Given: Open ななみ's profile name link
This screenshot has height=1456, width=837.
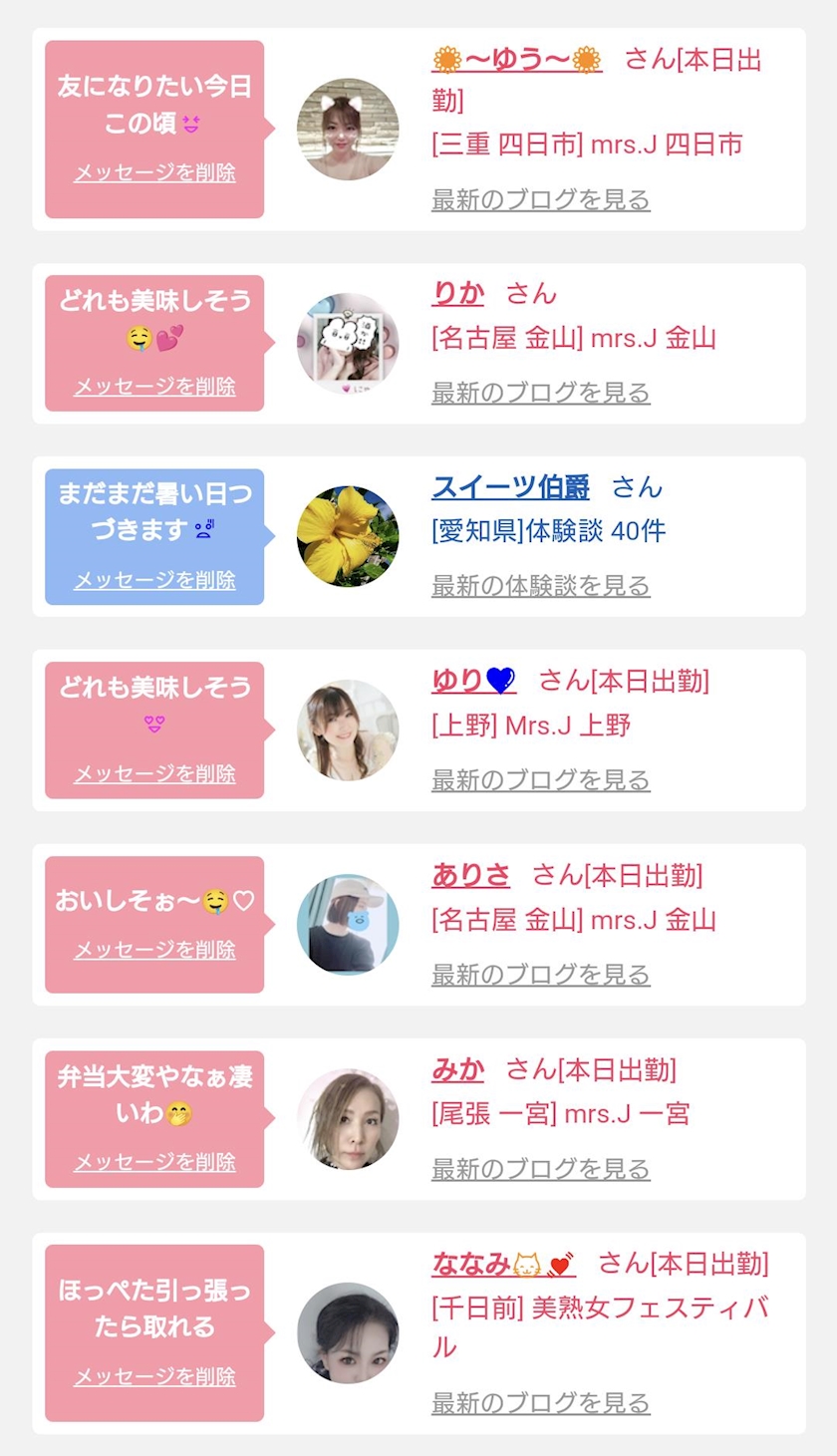Looking at the screenshot, I should pos(503,1264).
